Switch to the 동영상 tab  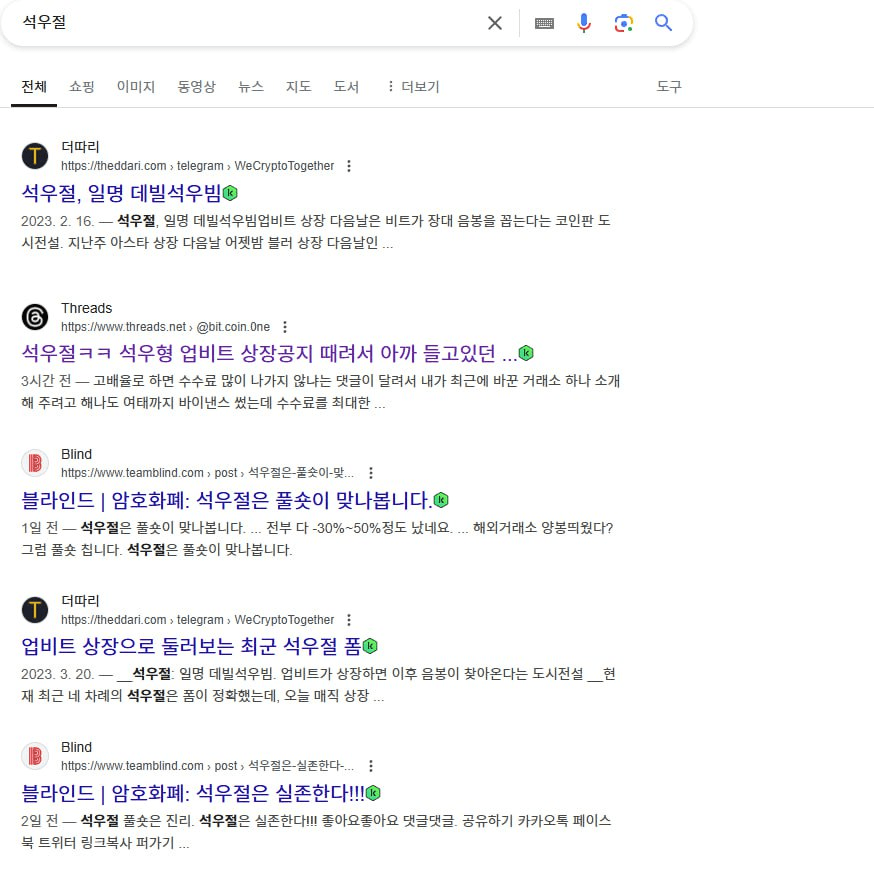coord(196,87)
